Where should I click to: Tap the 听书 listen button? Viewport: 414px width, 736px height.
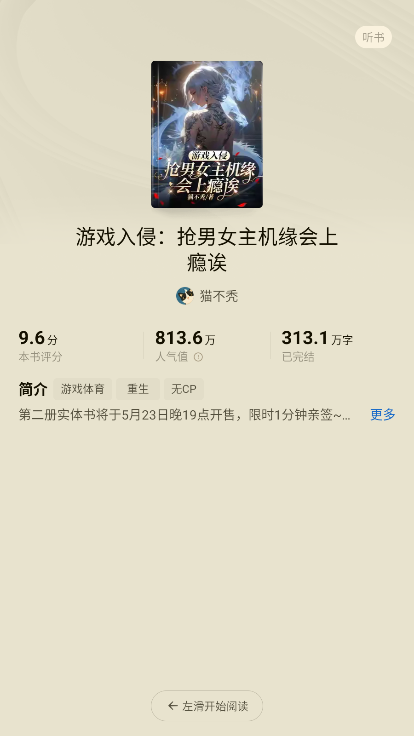[373, 37]
